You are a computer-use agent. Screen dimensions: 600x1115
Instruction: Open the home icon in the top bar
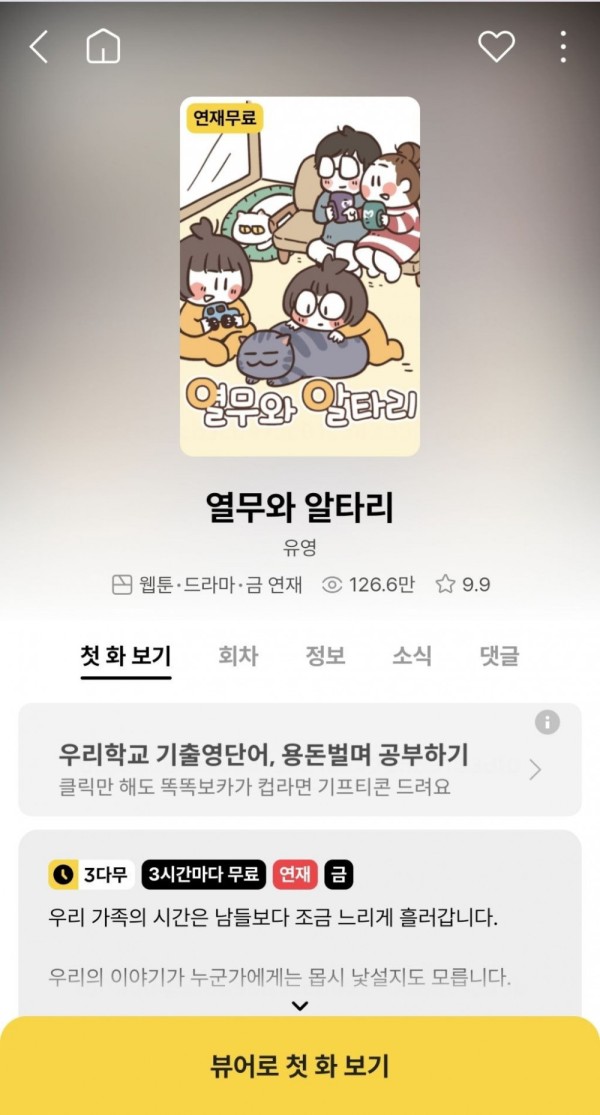(x=103, y=46)
